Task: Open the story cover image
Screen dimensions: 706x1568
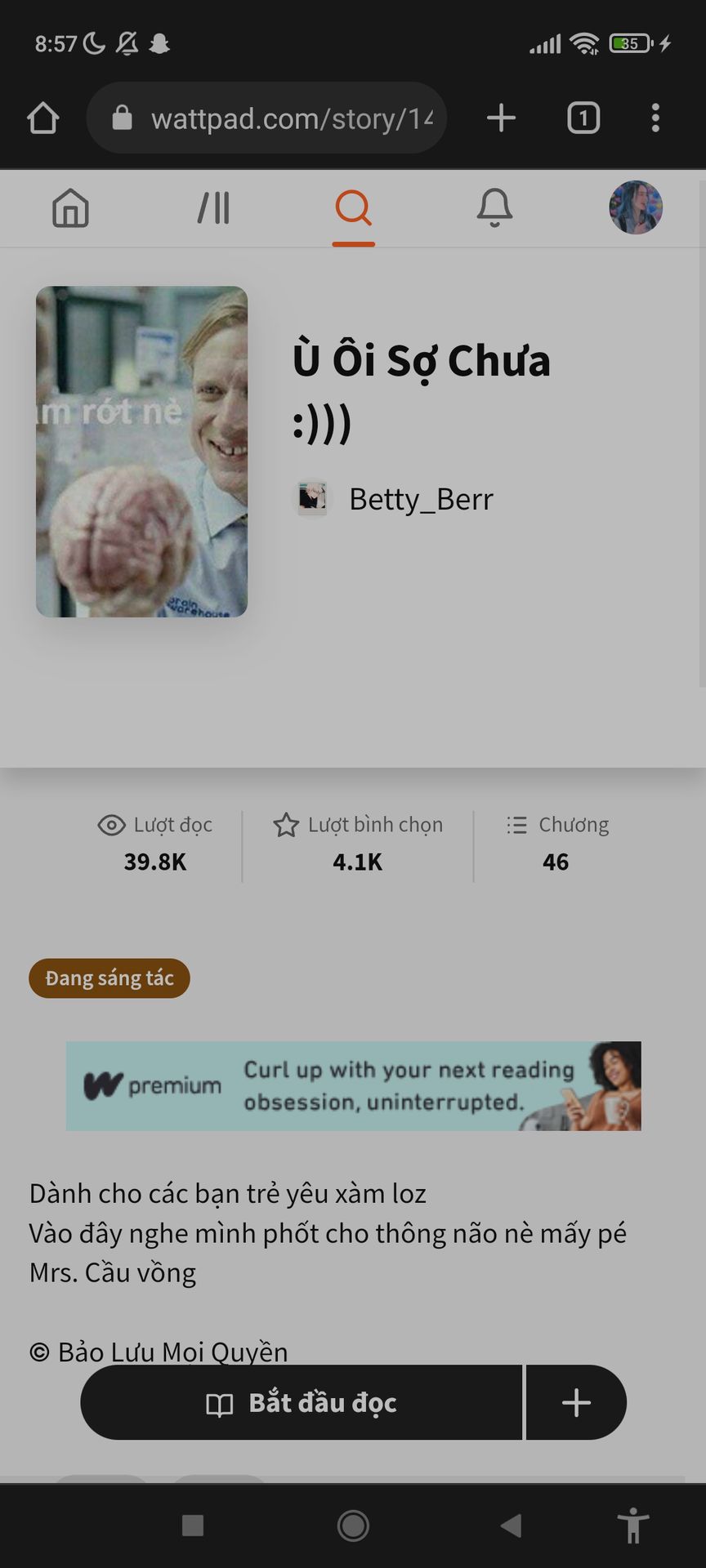Action: coord(141,451)
